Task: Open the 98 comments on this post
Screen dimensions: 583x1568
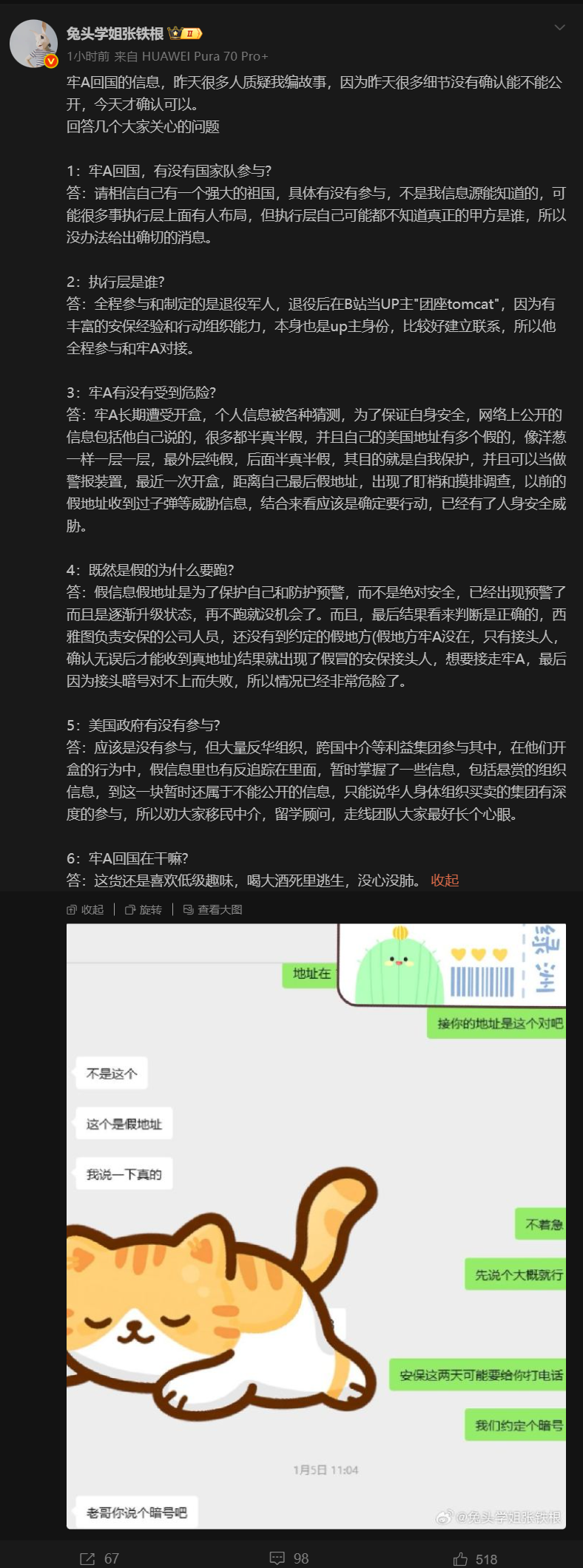Action: [x=289, y=1558]
